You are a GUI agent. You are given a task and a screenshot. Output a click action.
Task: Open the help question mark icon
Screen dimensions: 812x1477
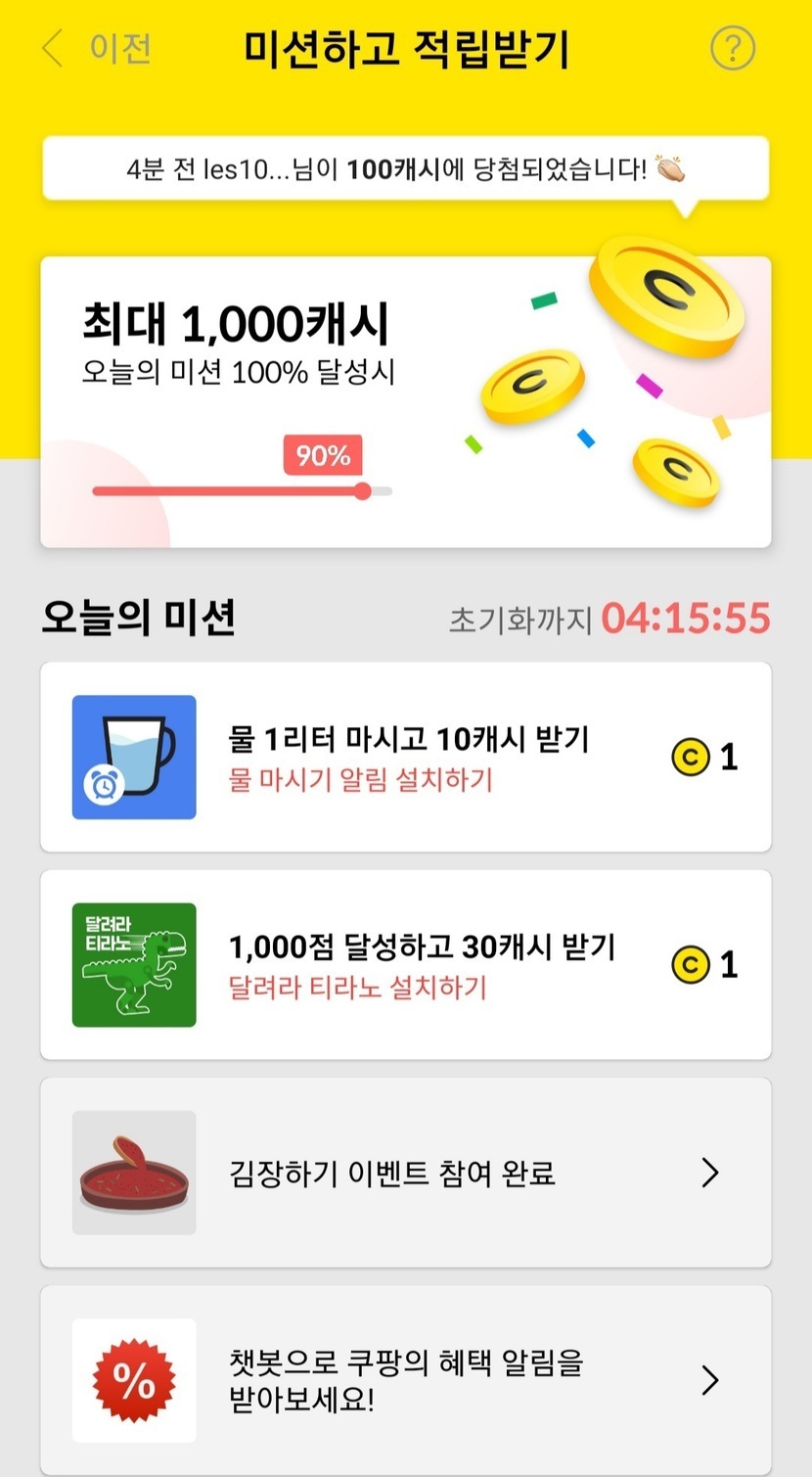point(733,48)
